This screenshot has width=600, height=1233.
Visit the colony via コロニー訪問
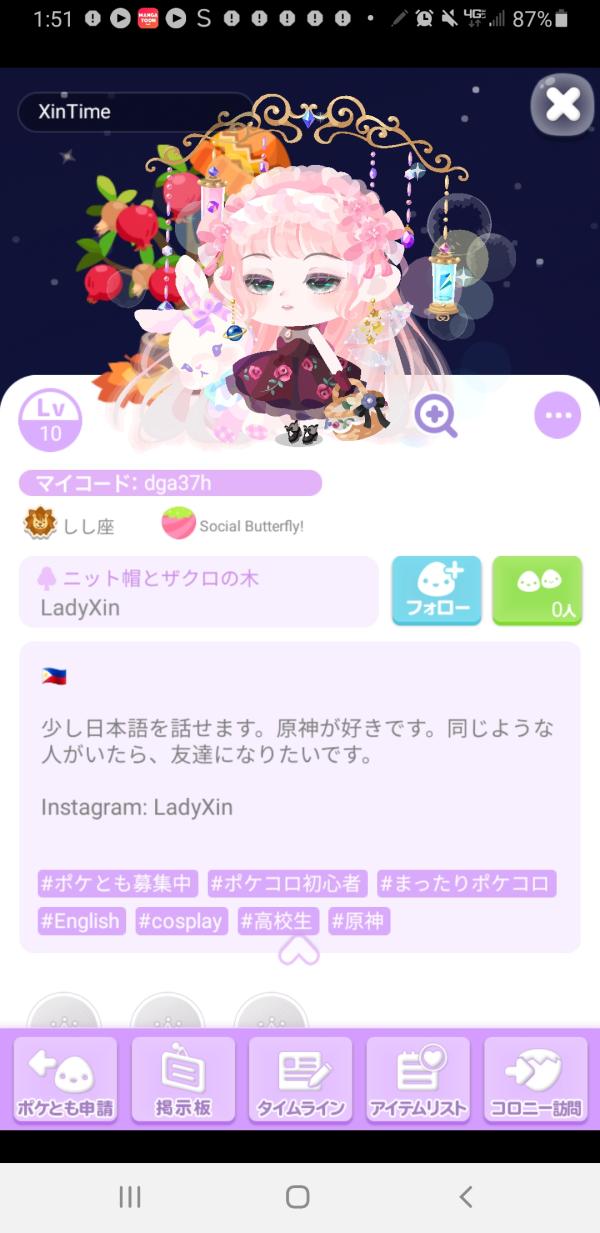(x=535, y=1079)
